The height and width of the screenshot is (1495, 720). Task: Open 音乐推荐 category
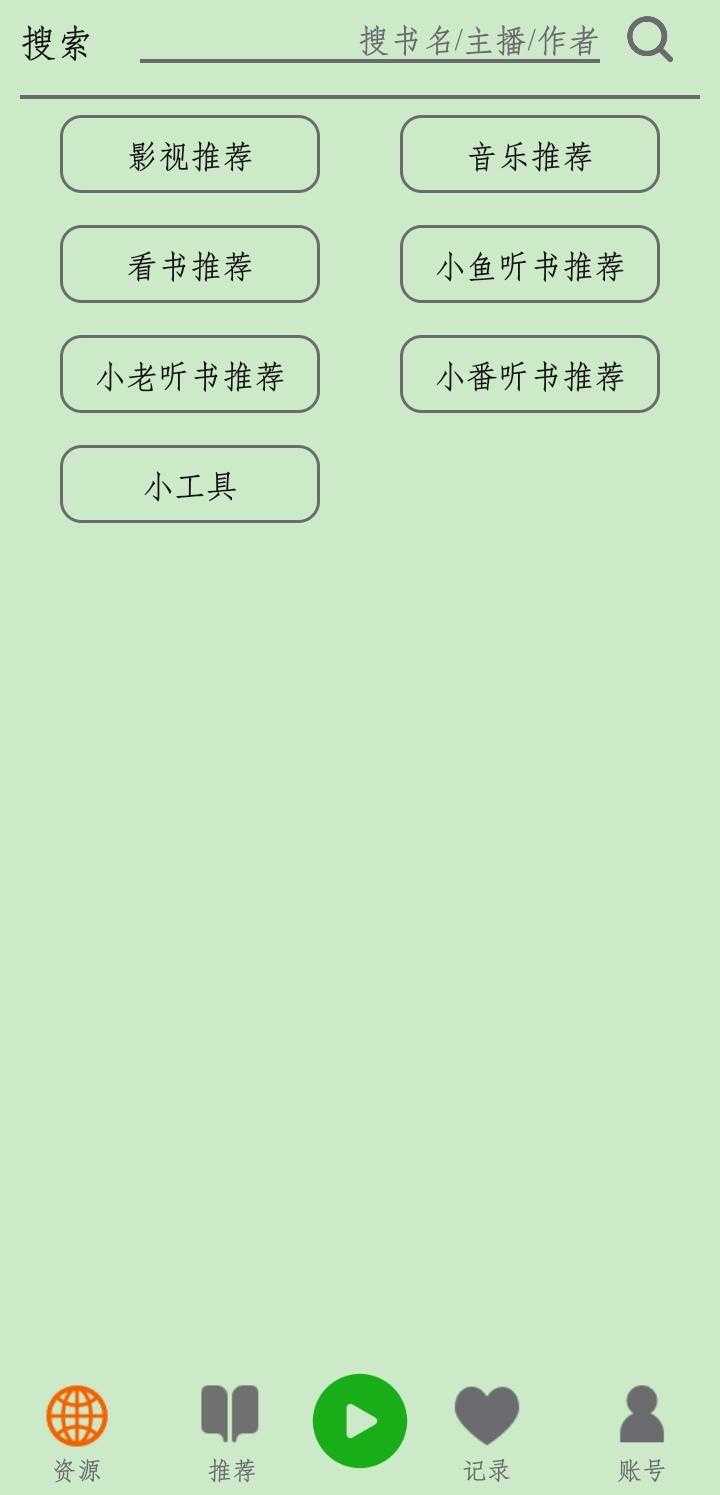(530, 154)
